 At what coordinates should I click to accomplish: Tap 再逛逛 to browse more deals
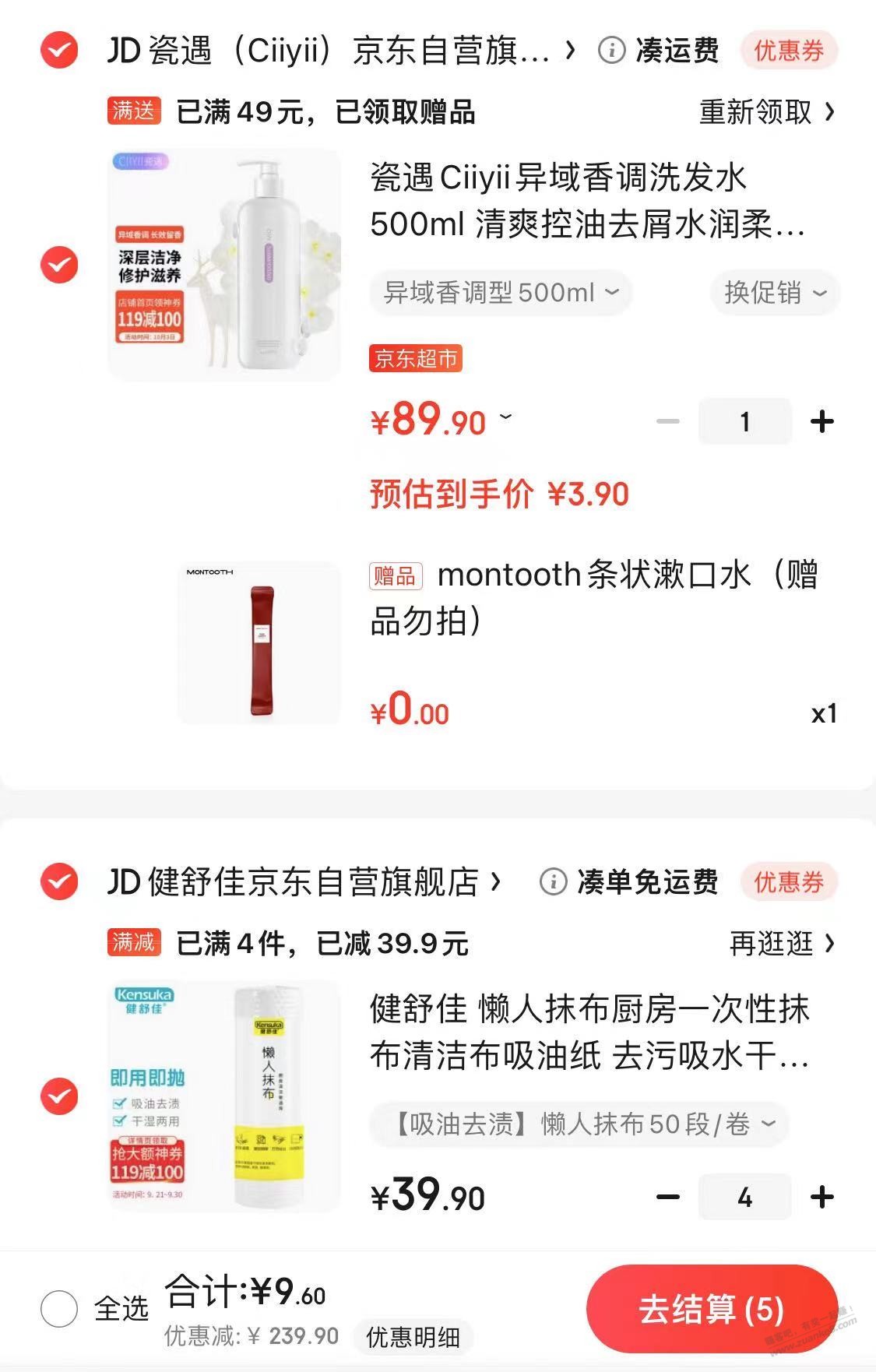click(781, 944)
